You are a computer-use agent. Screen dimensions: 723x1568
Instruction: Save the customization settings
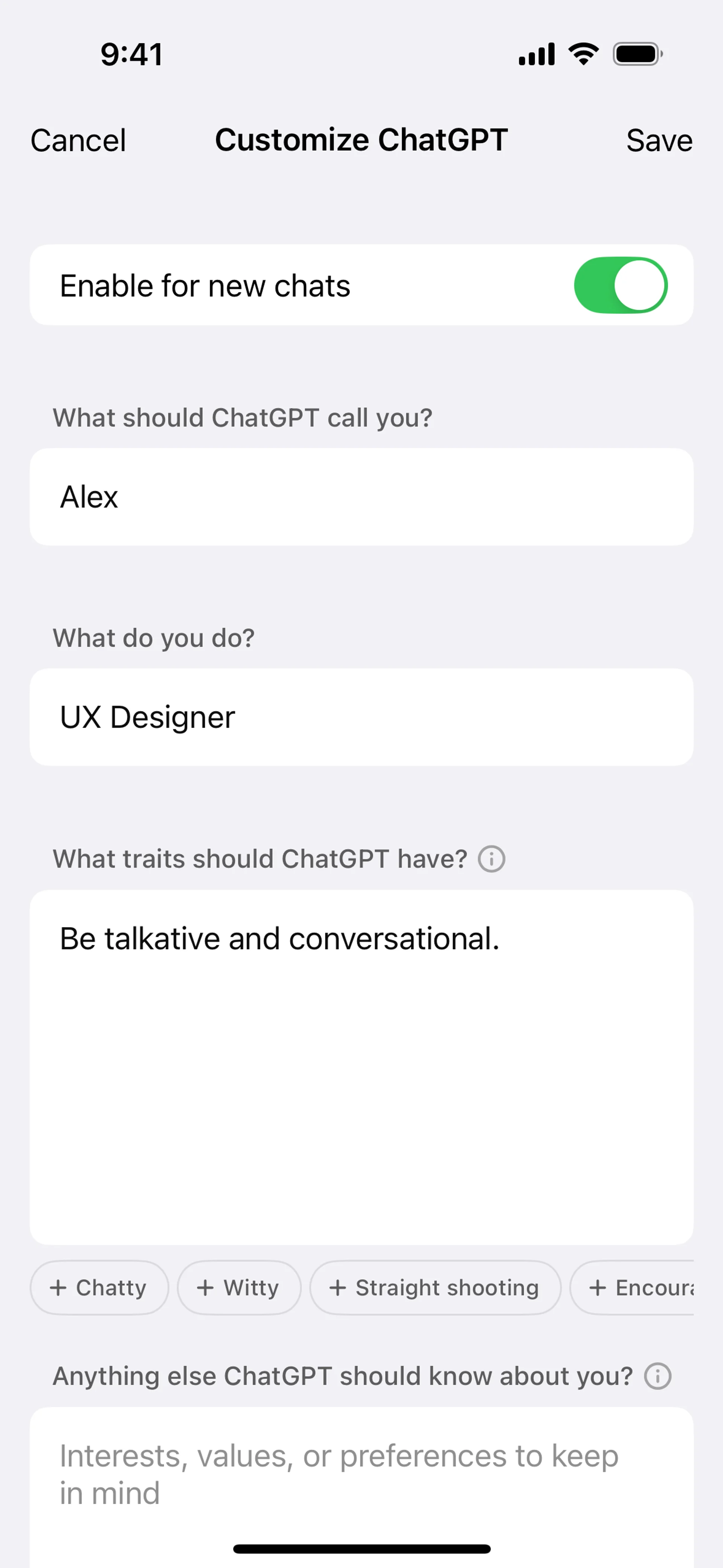point(659,141)
